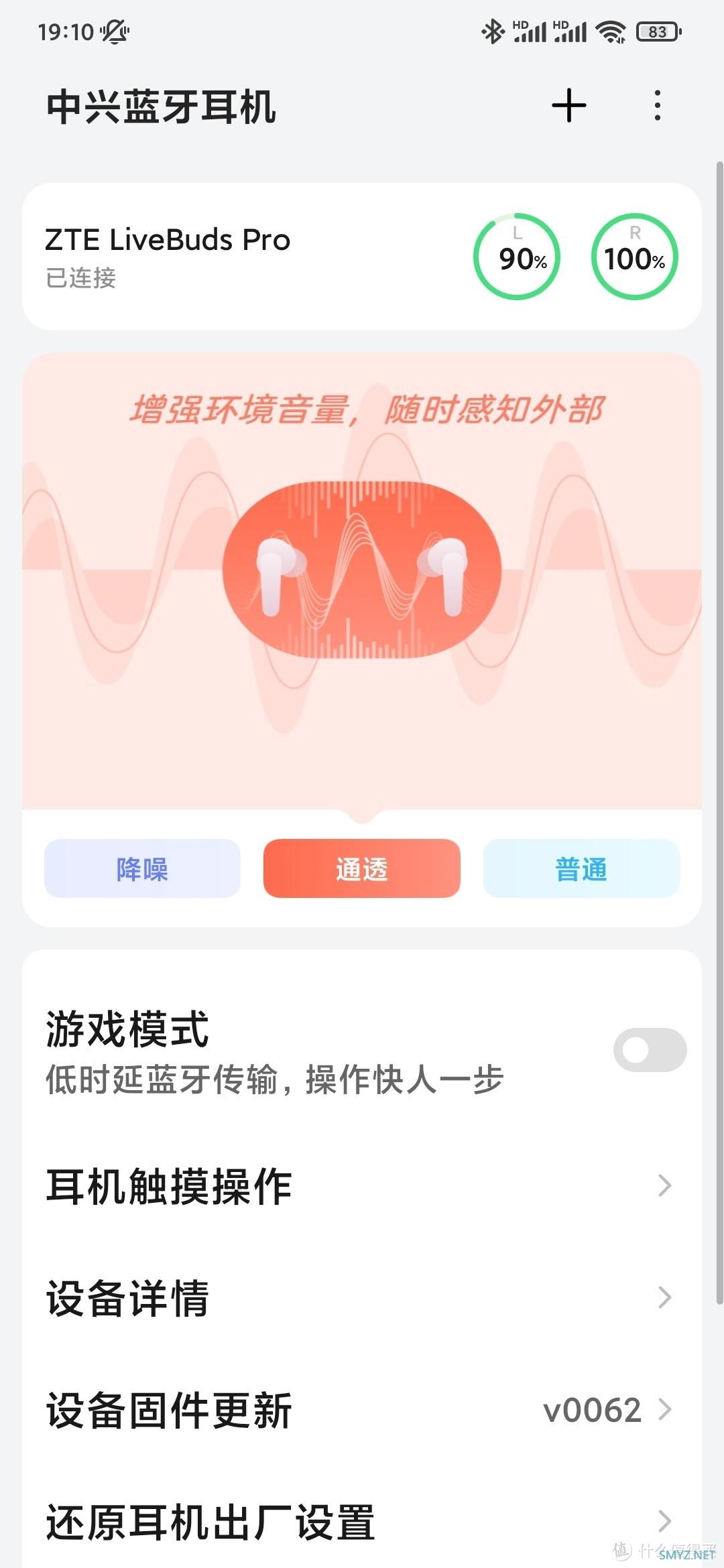Tap 还原耳机出厂设置 to factory reset

[x=362, y=1521]
